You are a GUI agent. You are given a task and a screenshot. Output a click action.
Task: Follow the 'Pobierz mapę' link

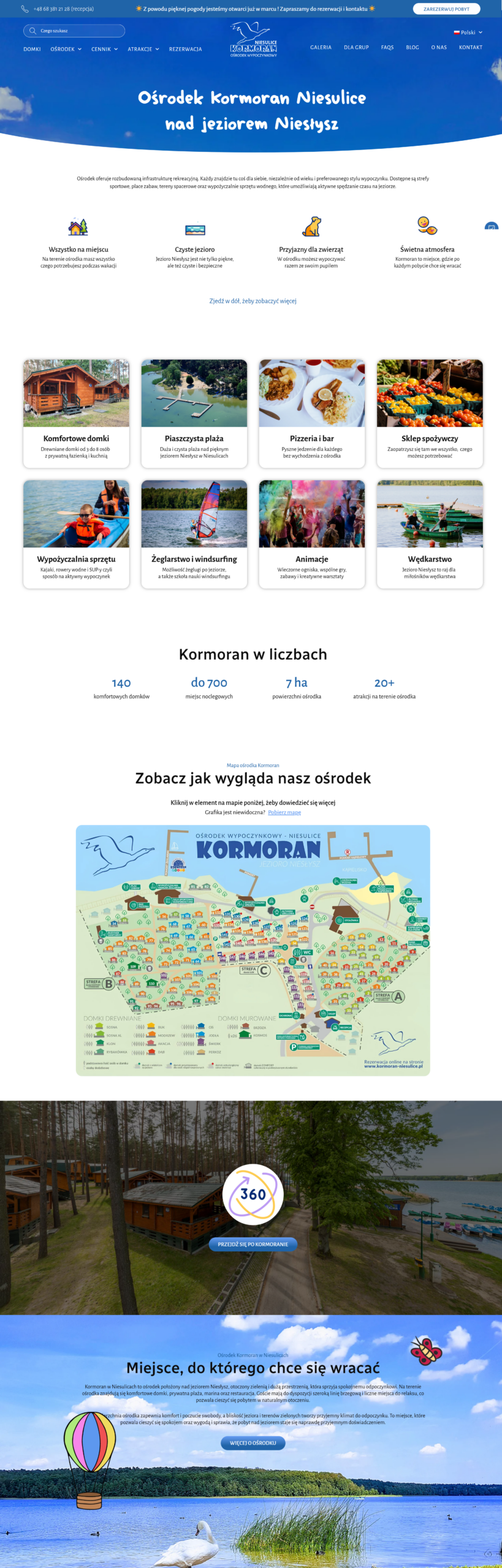point(284,812)
